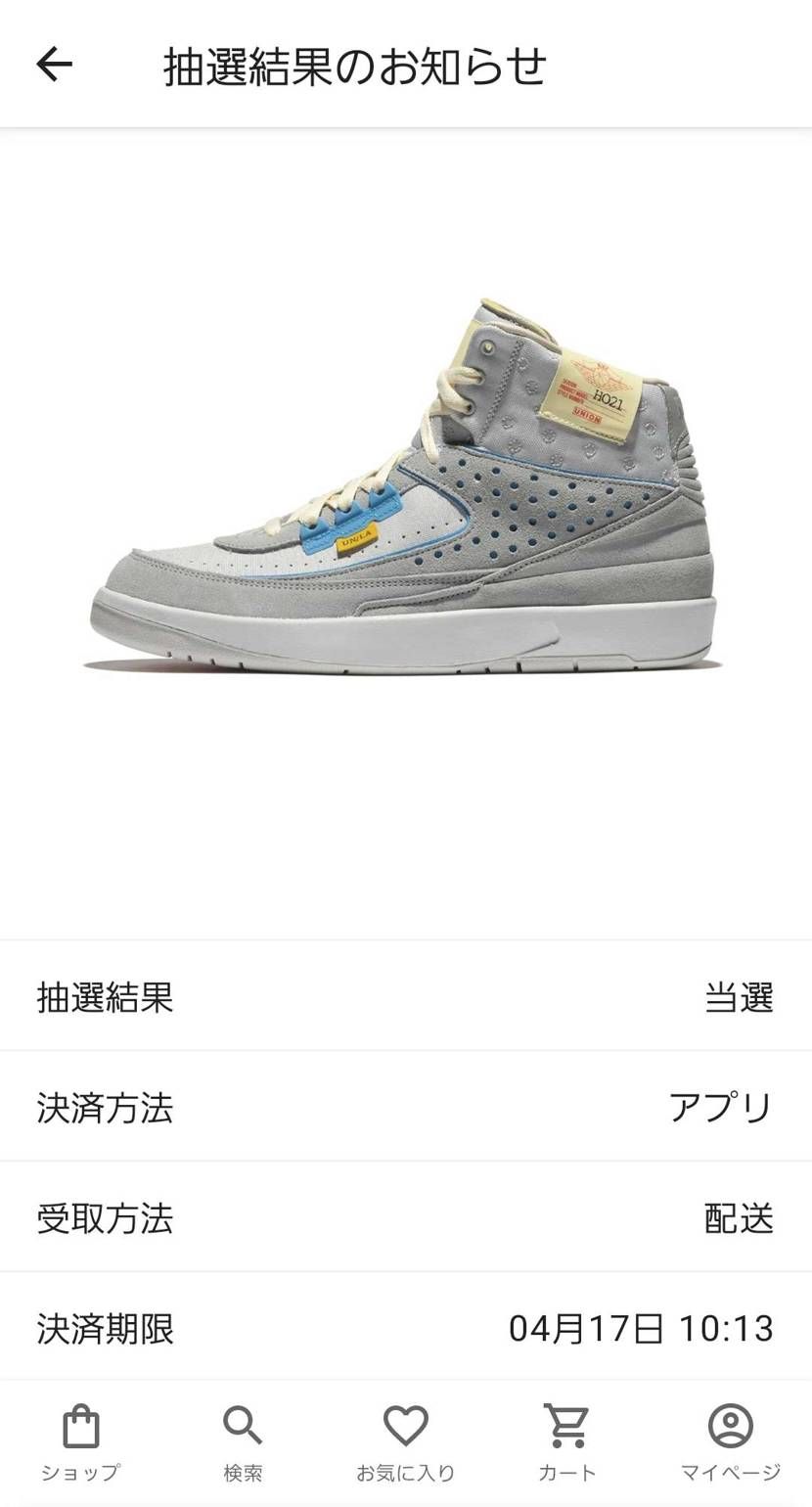812x1507 pixels.
Task: Go to the カート cart tab
Action: coord(567,1442)
